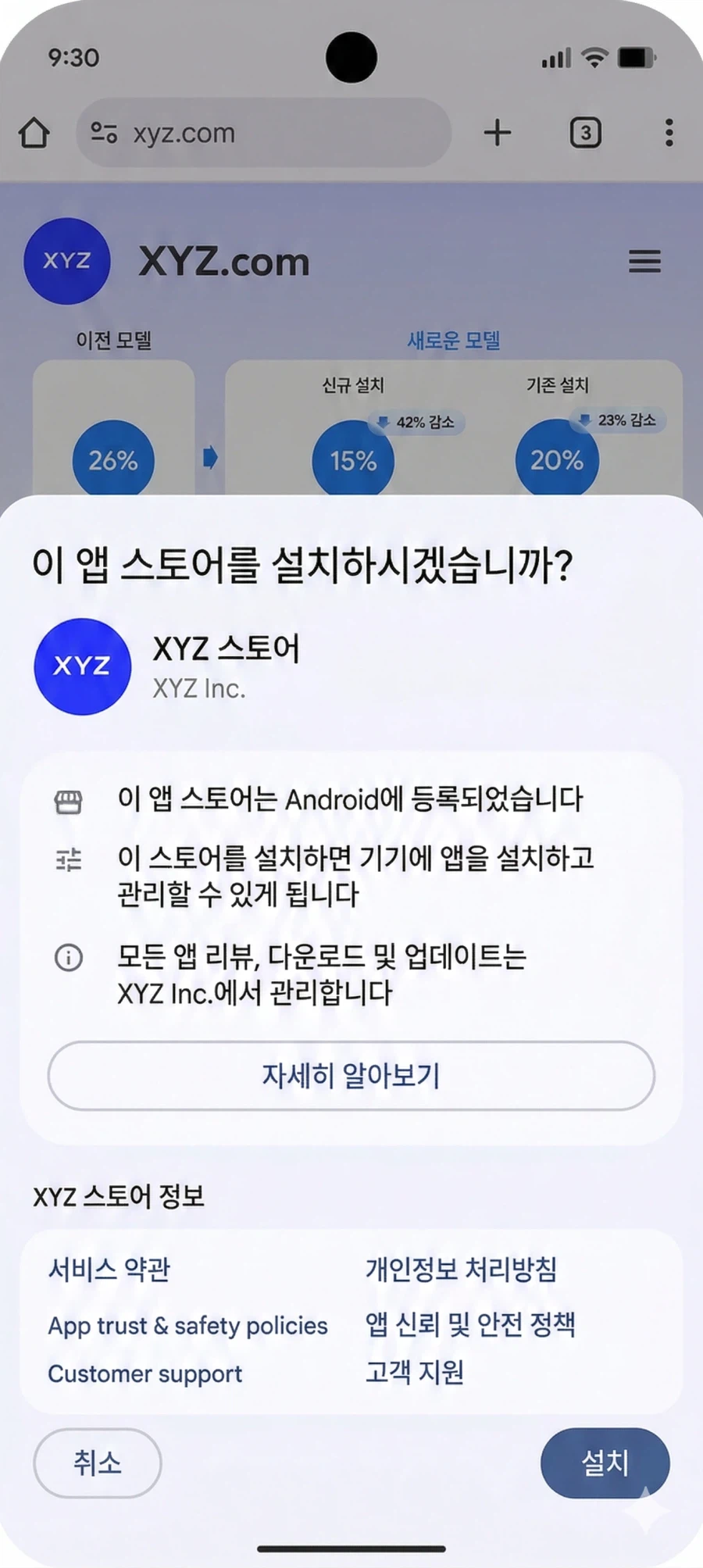Viewport: 703px width, 1568px height.
Task: Open the site information icon in address bar
Action: click(105, 132)
